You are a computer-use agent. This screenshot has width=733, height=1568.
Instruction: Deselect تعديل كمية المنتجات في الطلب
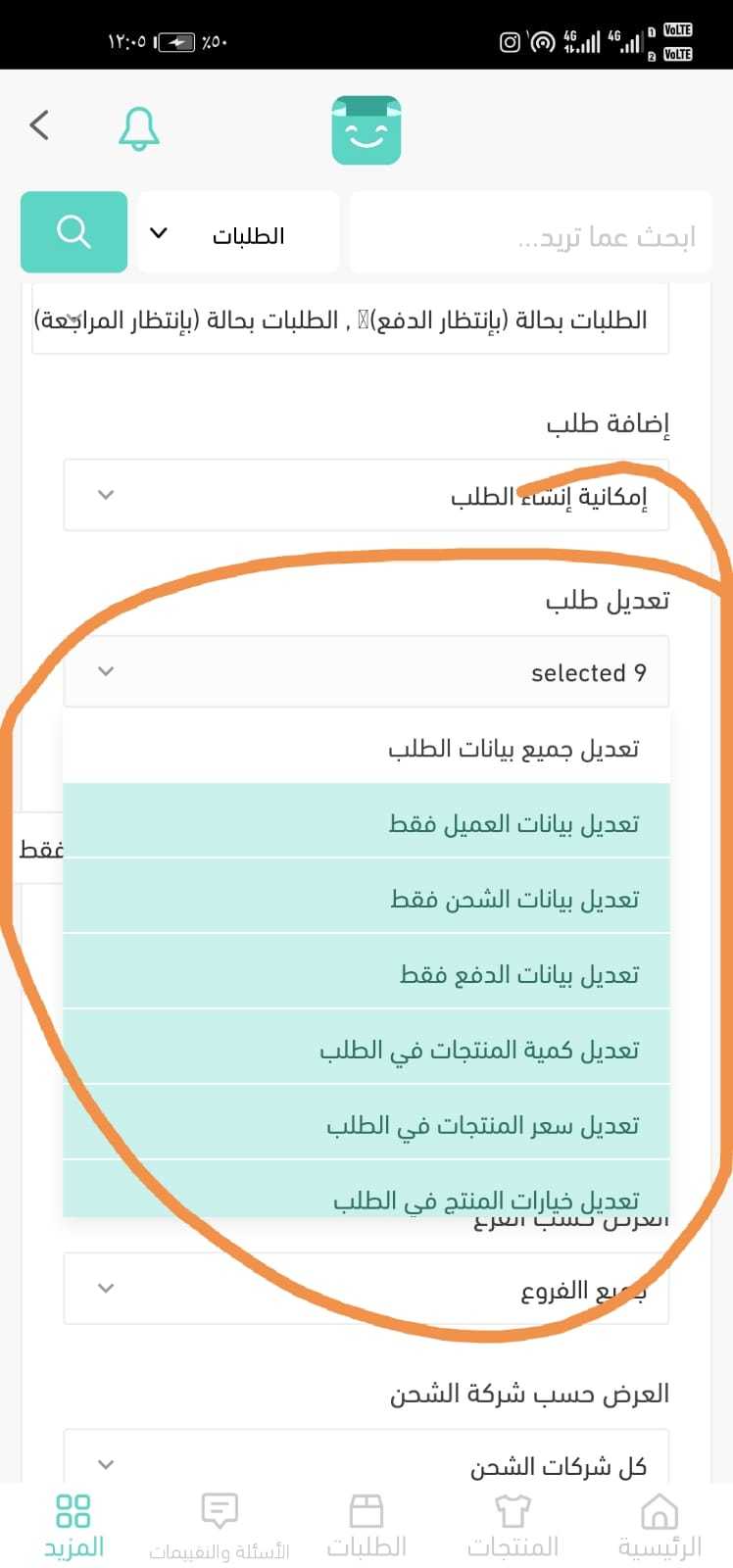[x=366, y=1050]
